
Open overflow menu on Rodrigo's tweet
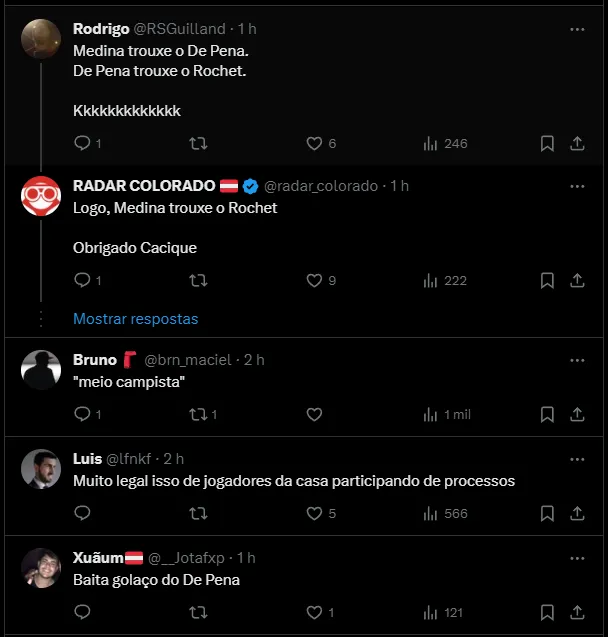pos(577,30)
